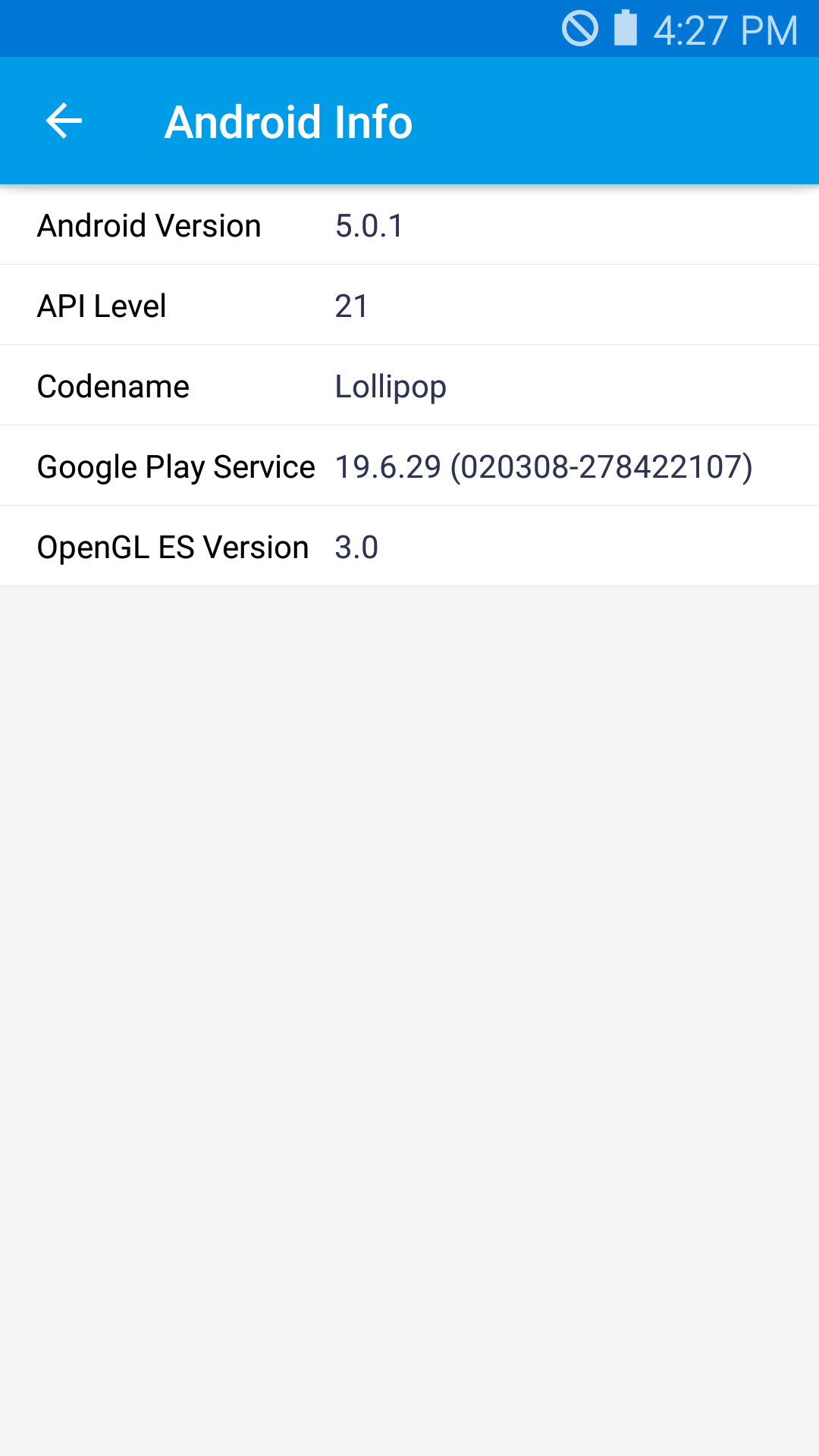819x1456 pixels.
Task: Tap the Codename row
Action: pyautogui.click(x=409, y=385)
